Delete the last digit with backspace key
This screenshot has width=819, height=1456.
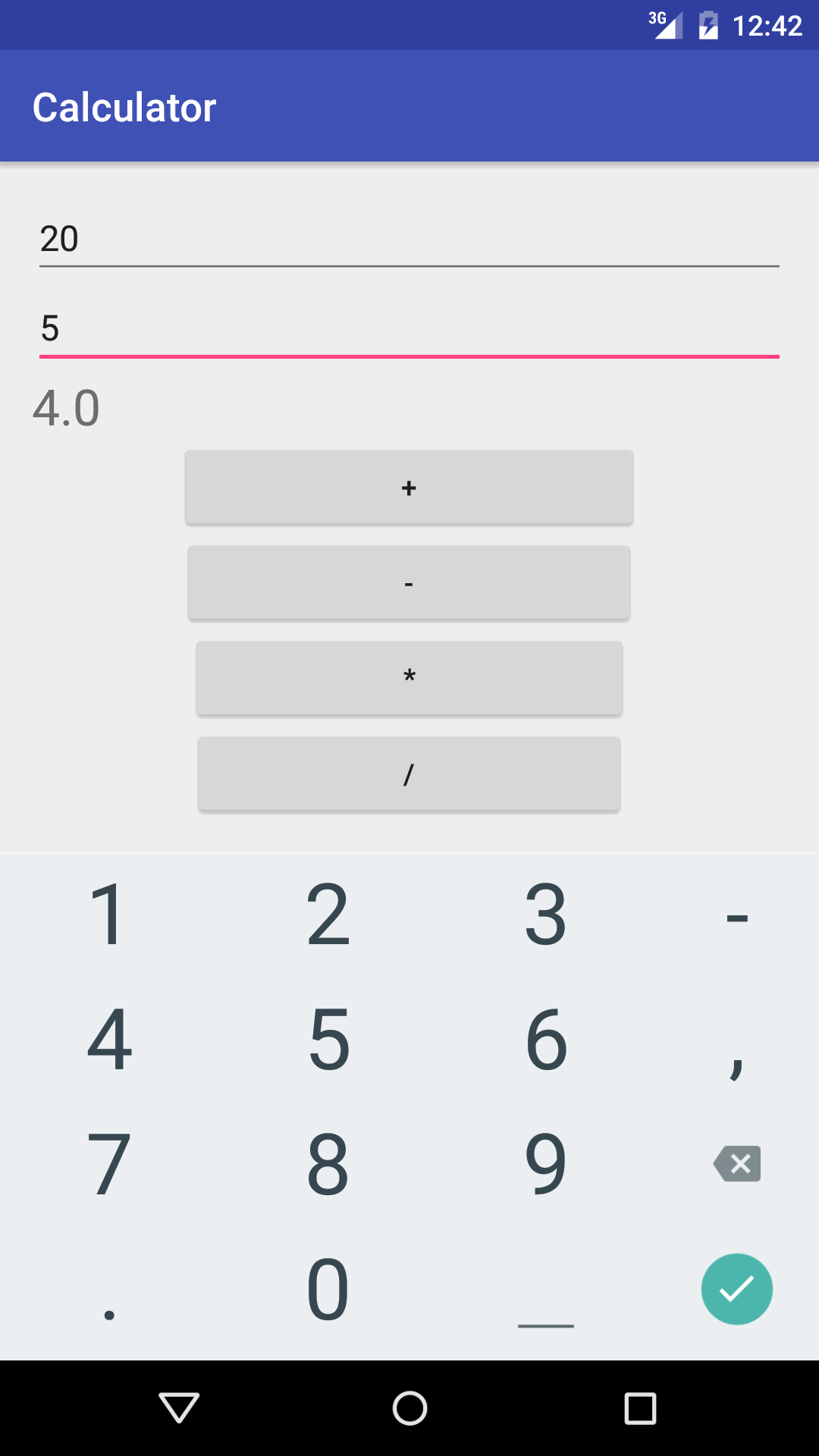click(x=737, y=1163)
